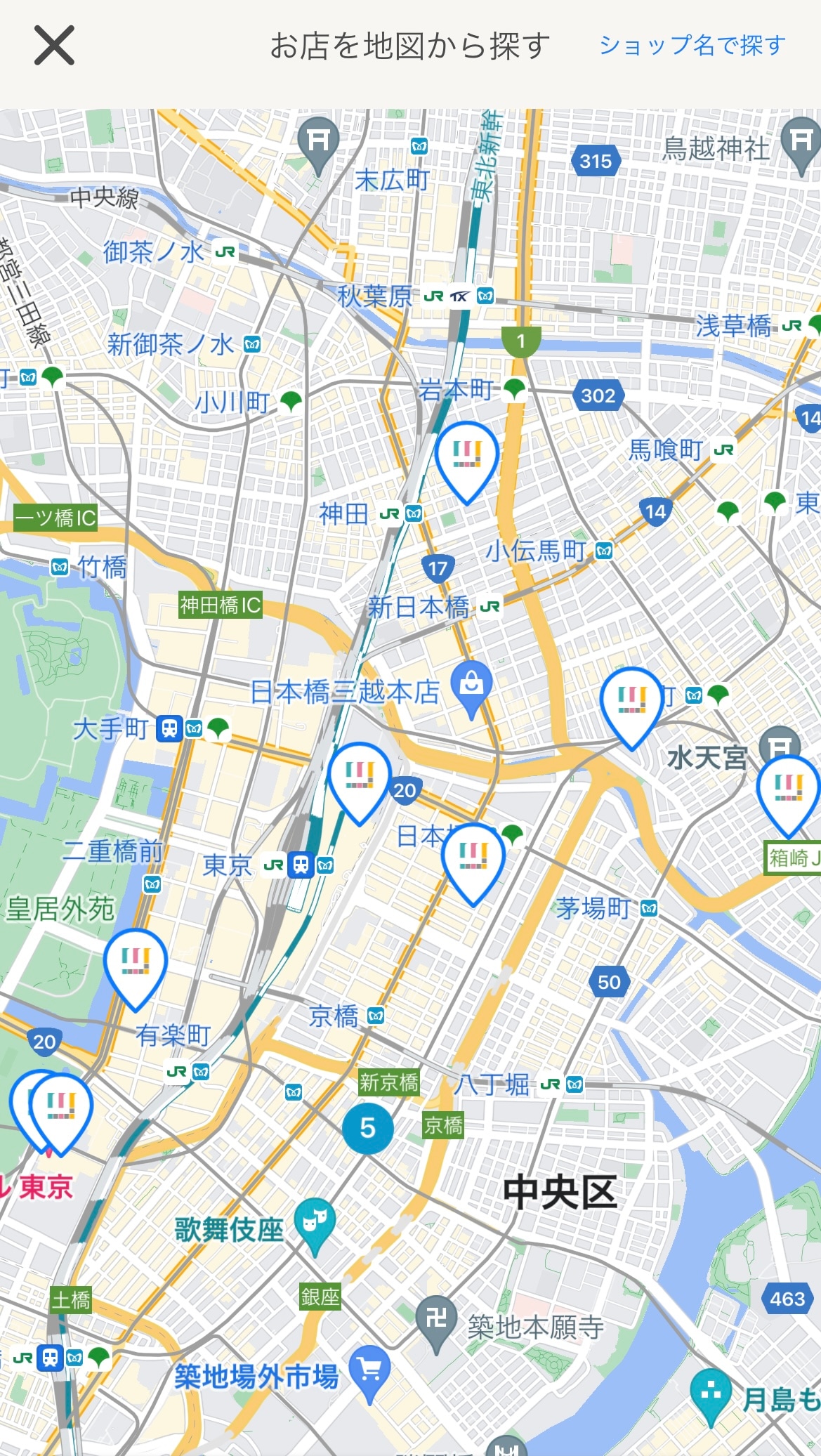Expand the cluster marker showing 5
This screenshot has height=1456, width=821.
point(367,1128)
